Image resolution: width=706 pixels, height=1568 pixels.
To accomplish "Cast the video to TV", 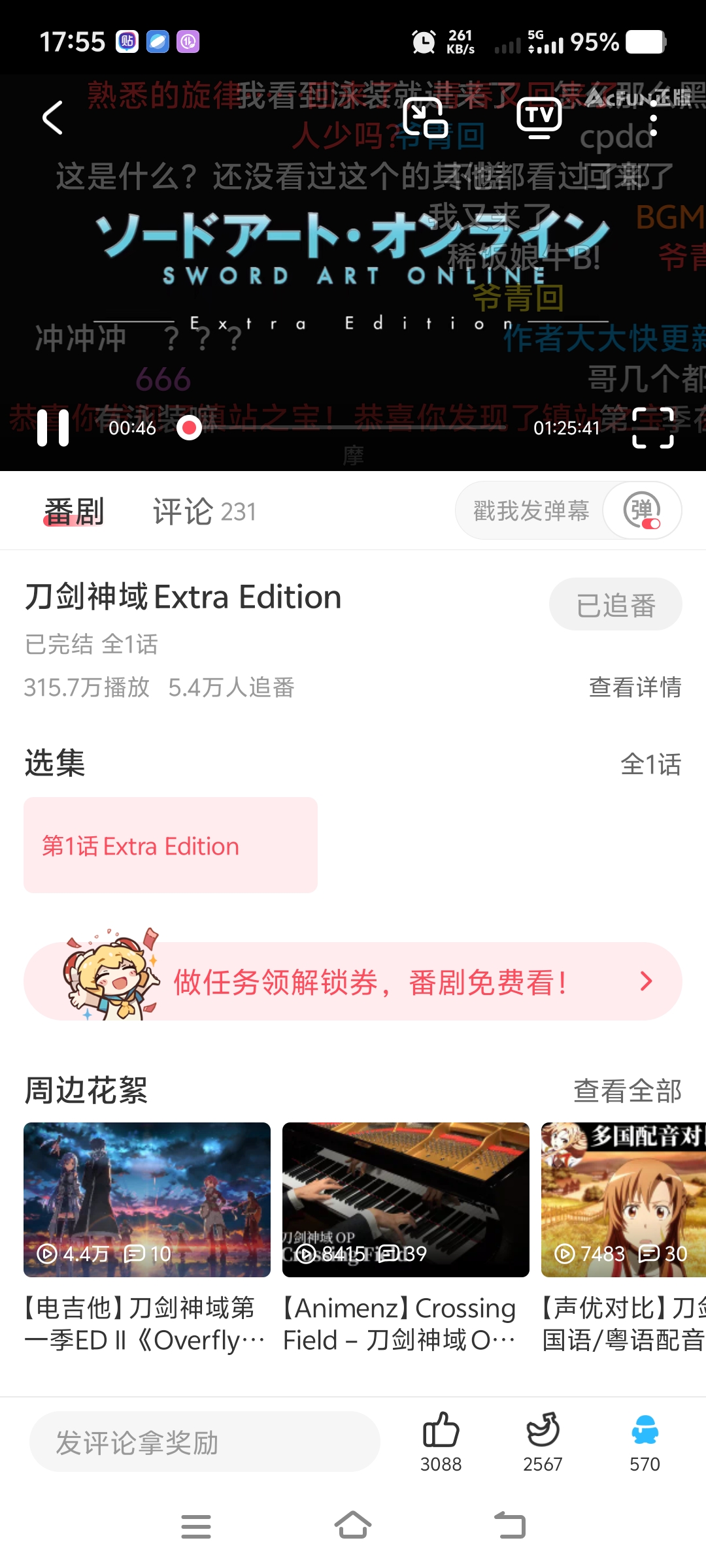I will 539,118.
